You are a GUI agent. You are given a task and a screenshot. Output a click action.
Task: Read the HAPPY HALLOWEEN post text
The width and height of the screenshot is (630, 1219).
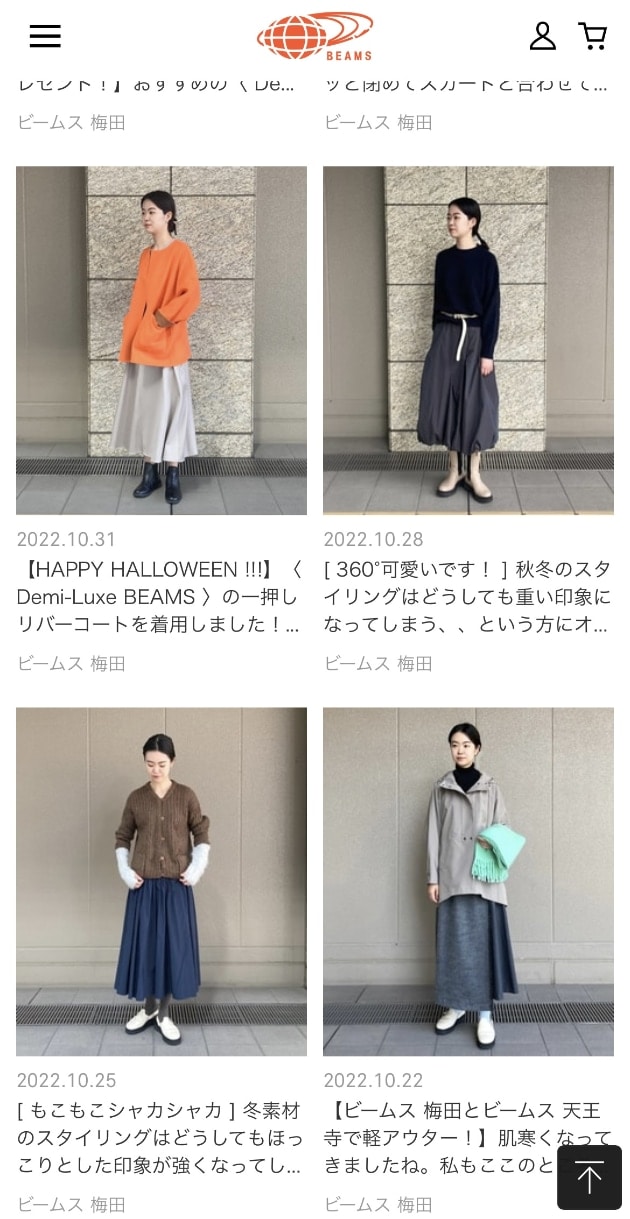160,597
